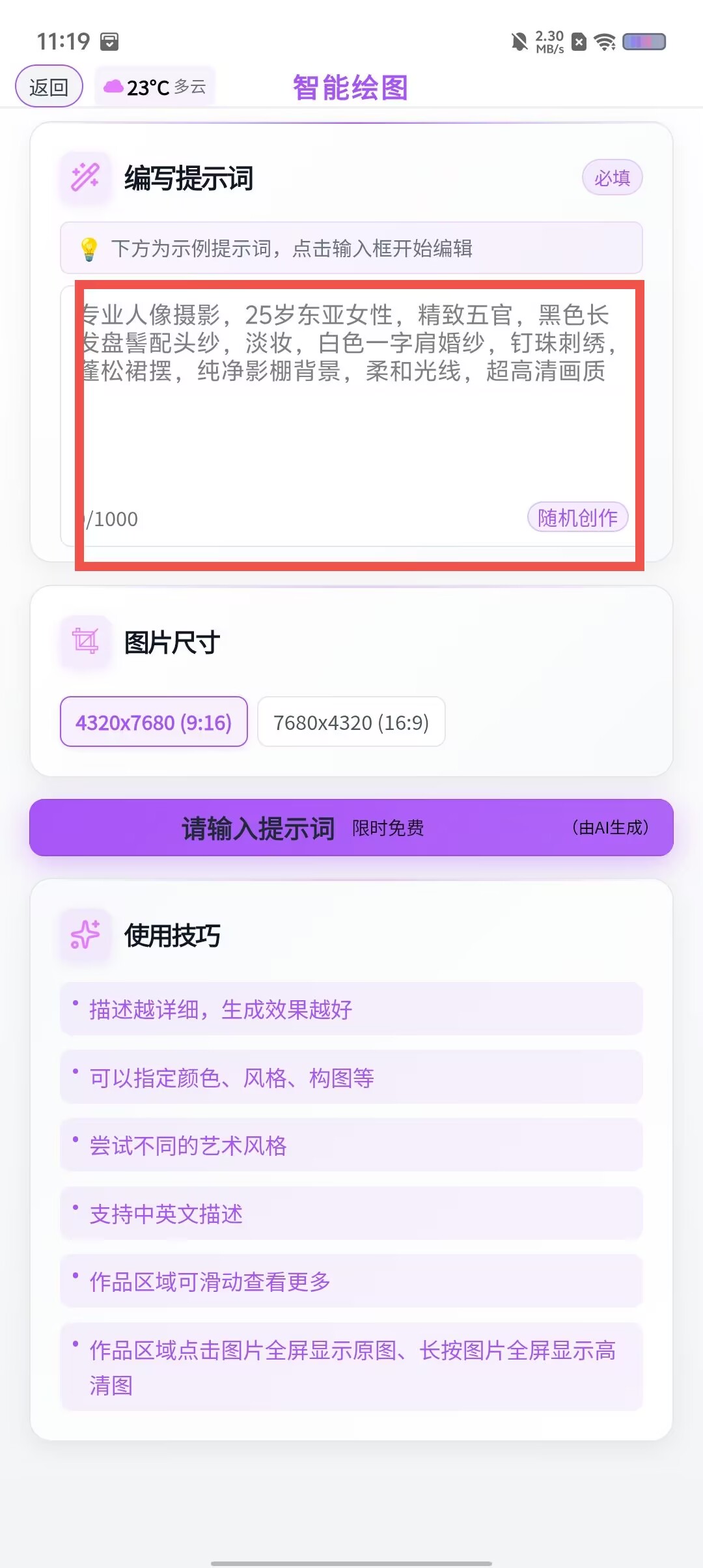Choose the 7680x4320 (16:9) size

pyautogui.click(x=351, y=722)
